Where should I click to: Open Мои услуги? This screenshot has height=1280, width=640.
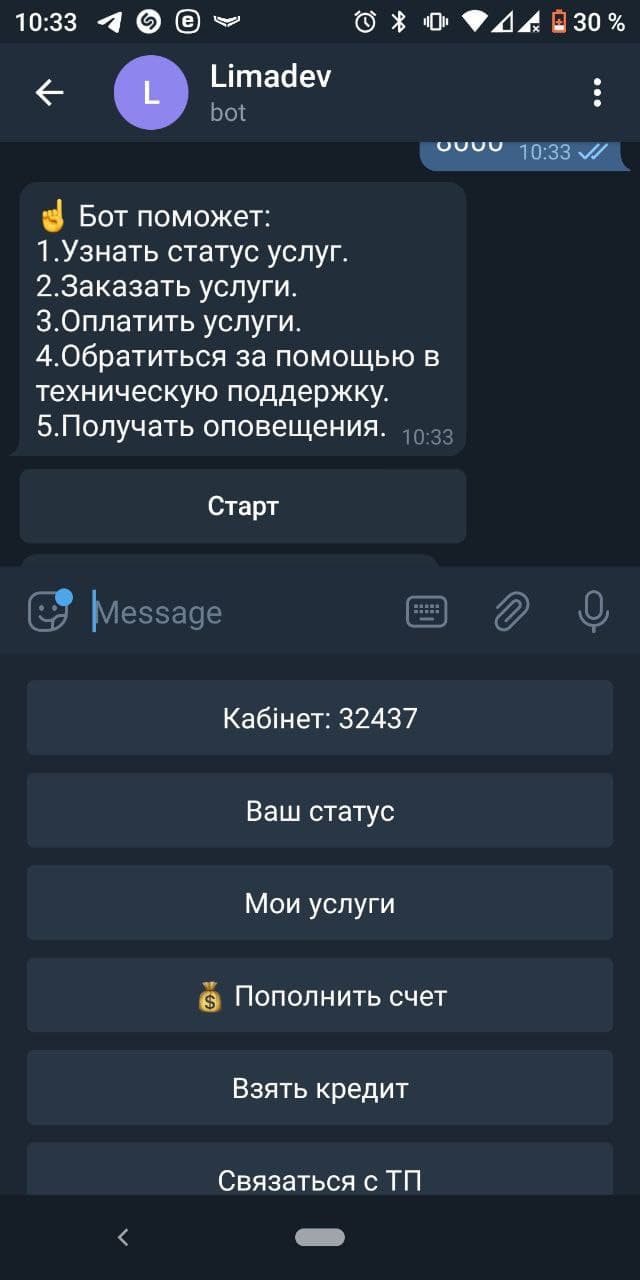(320, 903)
